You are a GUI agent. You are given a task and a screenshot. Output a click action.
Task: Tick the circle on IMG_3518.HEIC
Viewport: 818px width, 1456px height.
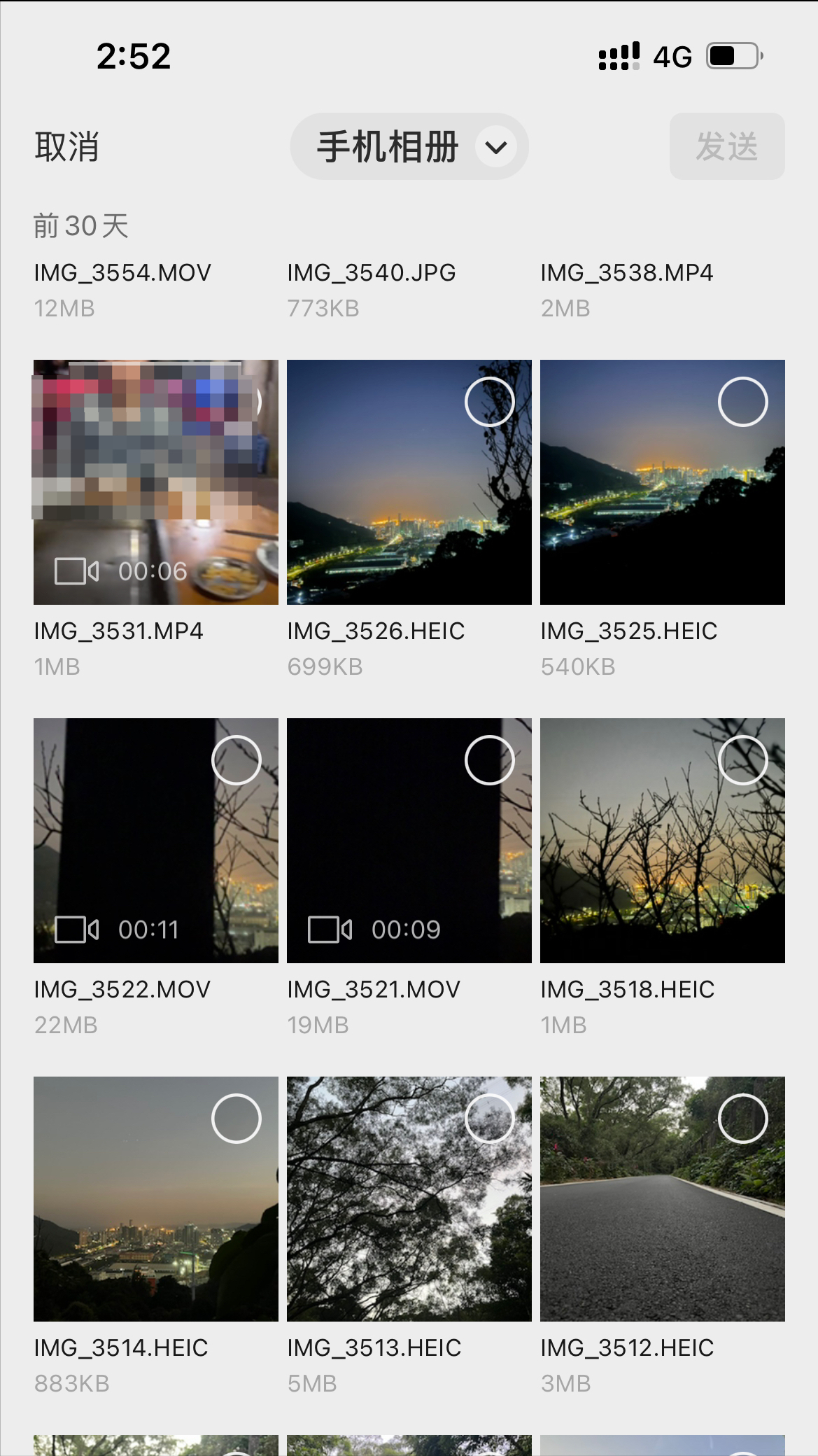(x=742, y=760)
